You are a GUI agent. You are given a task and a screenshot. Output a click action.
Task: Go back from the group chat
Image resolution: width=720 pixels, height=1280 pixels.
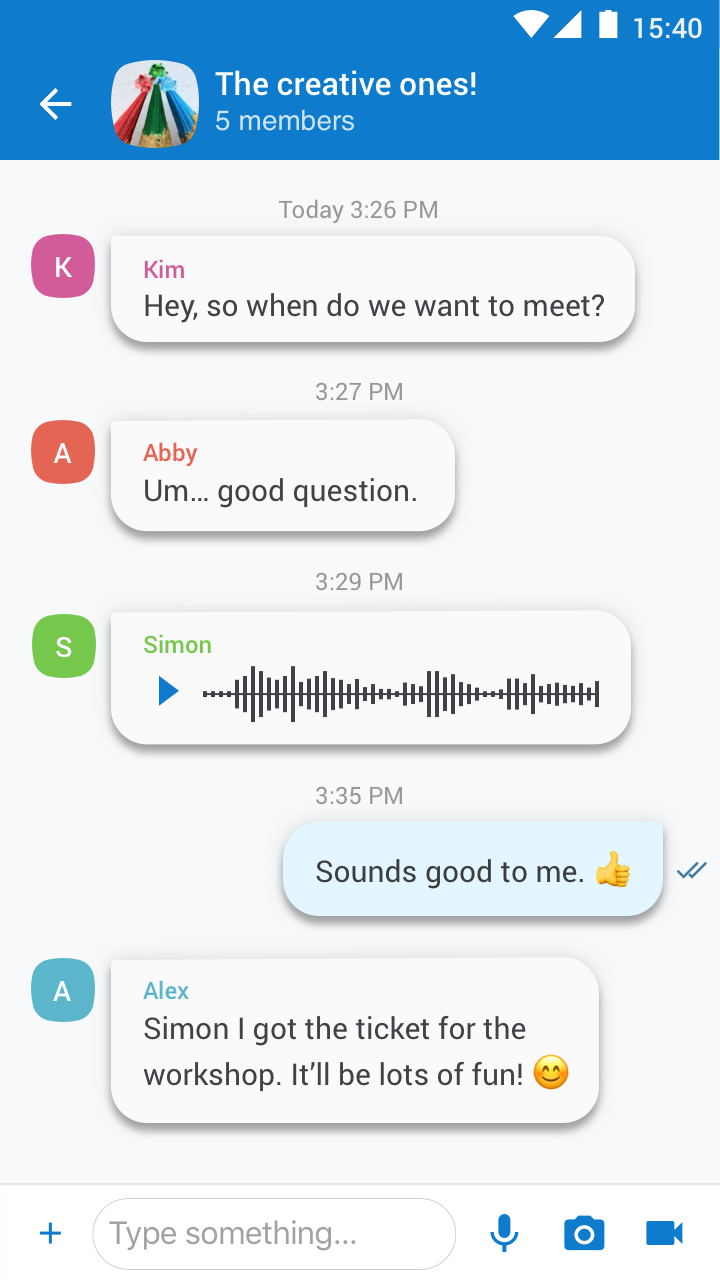[x=56, y=104]
